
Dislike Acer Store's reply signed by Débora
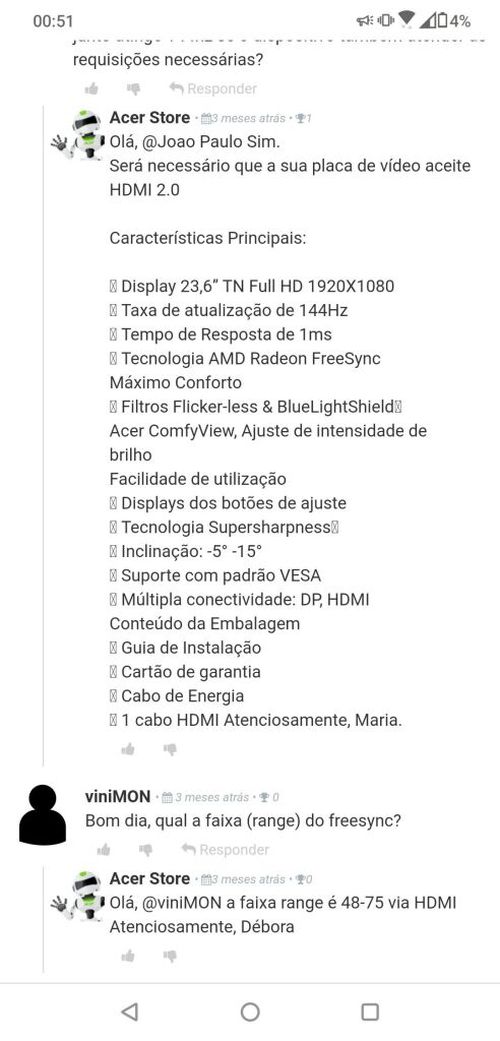(170, 955)
